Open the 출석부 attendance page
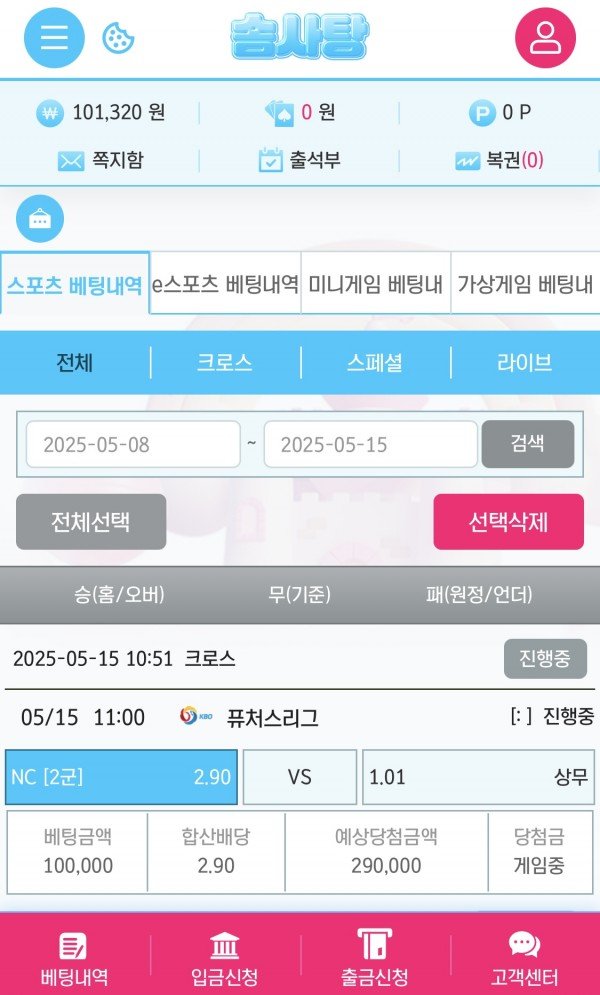Image resolution: width=600 pixels, height=995 pixels. pyautogui.click(x=299, y=160)
